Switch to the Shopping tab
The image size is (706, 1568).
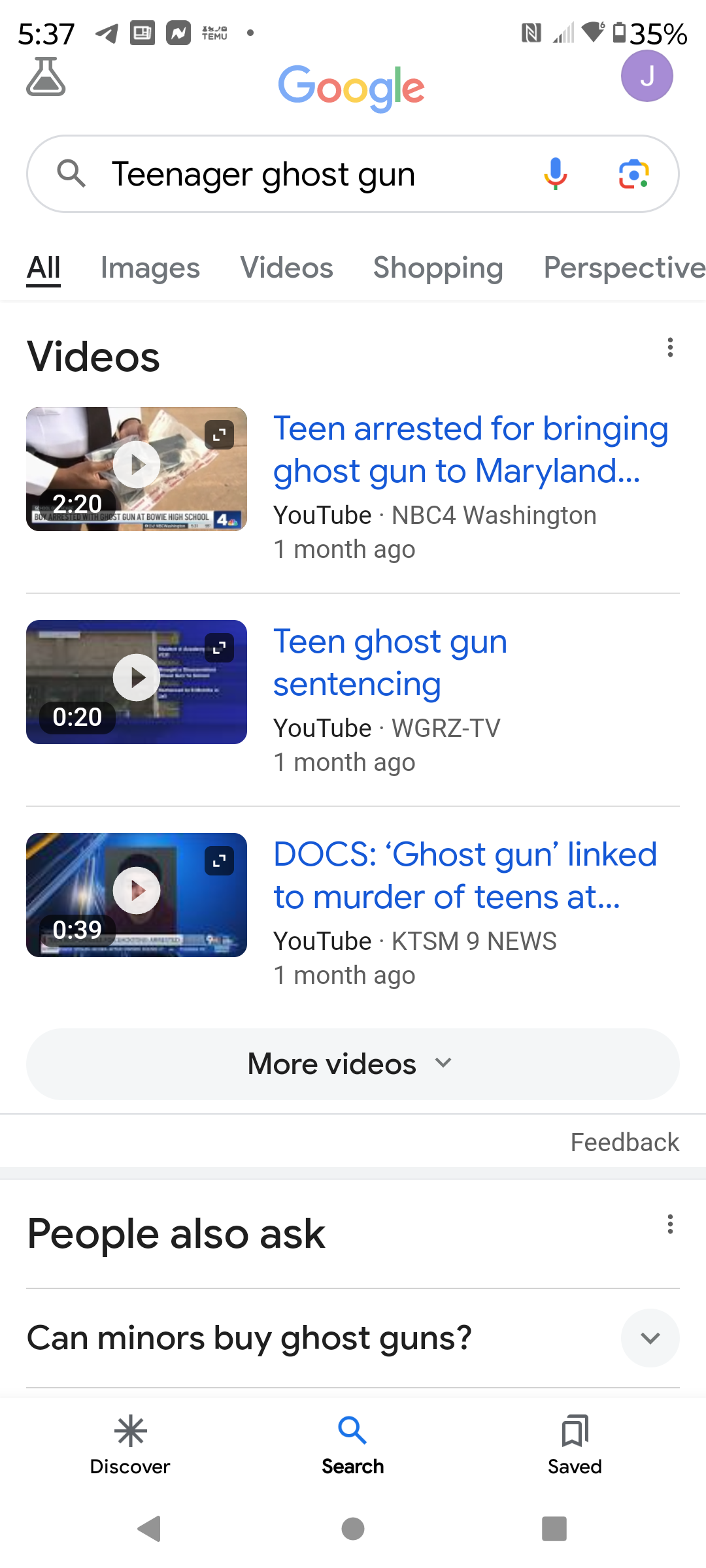pos(437,268)
